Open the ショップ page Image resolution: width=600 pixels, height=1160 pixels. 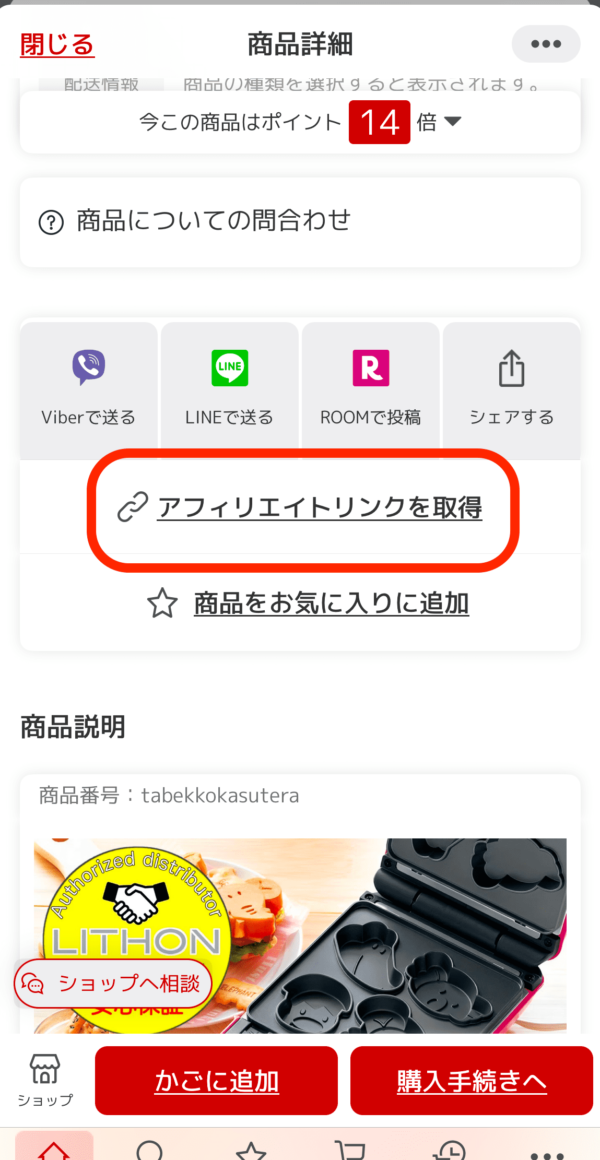[45, 1080]
